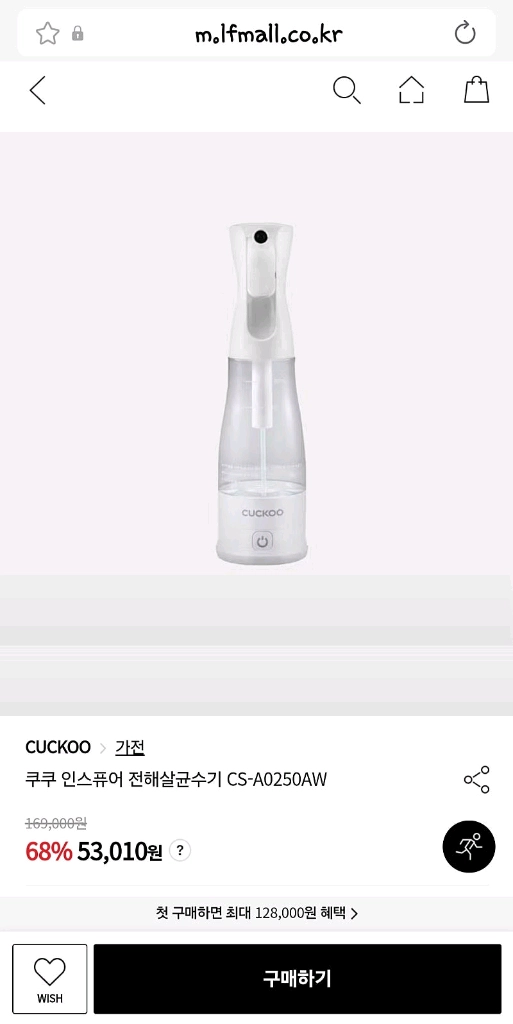
Task: Go back using the back arrow
Action: coord(38,90)
